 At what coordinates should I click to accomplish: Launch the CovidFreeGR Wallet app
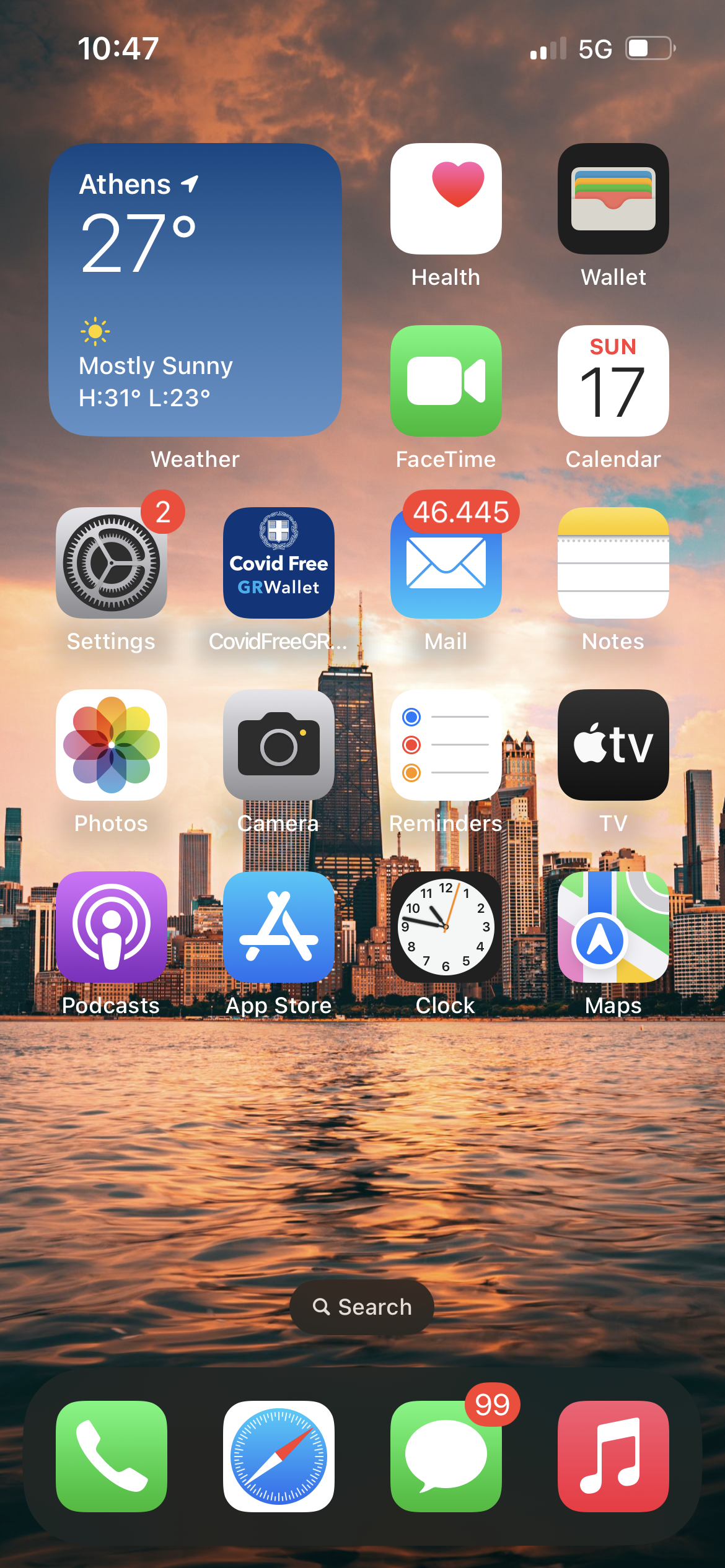coord(279,563)
